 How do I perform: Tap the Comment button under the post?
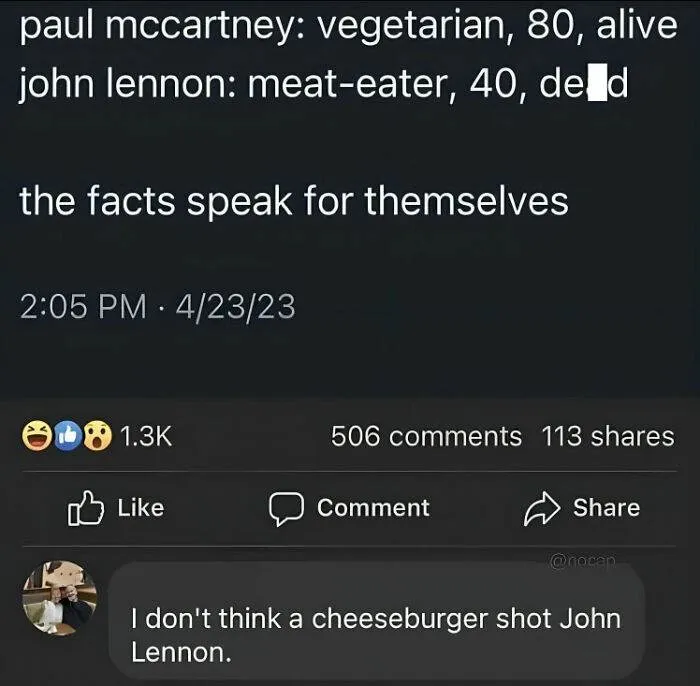point(349,508)
